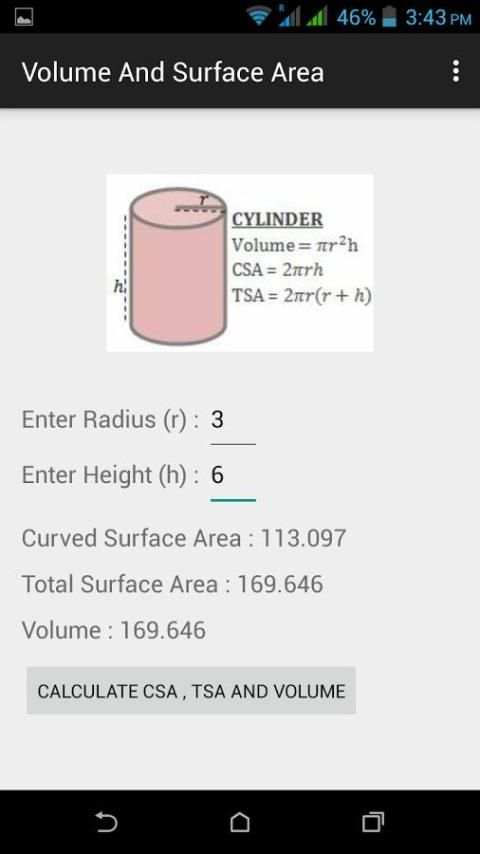Go back using the system back button
480x854 pixels.
107,822
